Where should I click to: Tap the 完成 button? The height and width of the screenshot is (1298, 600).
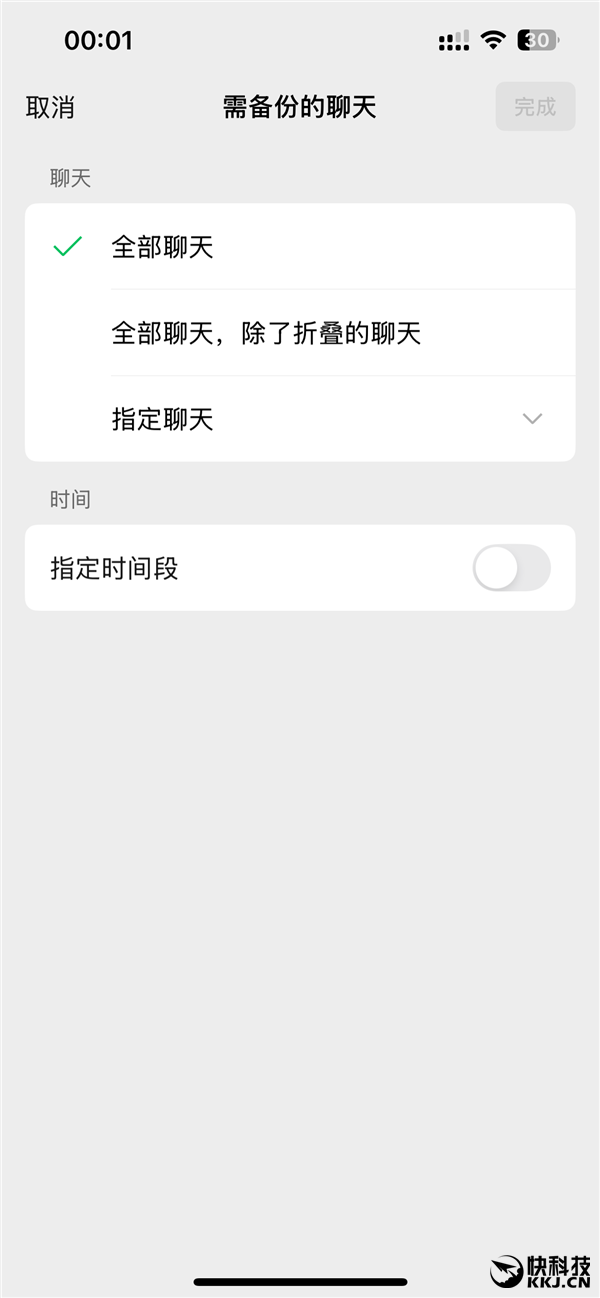click(535, 107)
